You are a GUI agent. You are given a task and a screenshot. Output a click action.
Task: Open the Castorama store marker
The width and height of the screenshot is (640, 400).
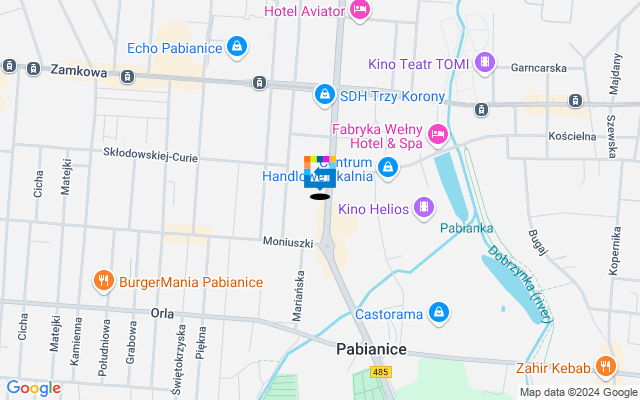click(x=438, y=313)
